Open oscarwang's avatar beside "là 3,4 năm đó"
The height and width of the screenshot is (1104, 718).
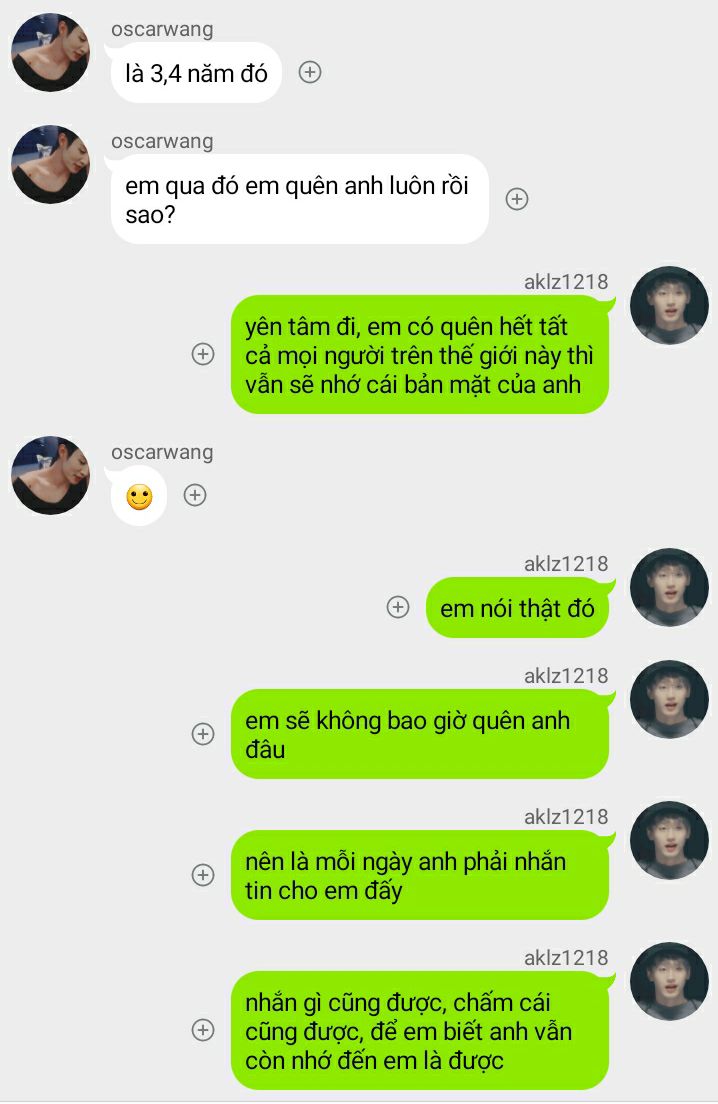pyautogui.click(x=50, y=53)
